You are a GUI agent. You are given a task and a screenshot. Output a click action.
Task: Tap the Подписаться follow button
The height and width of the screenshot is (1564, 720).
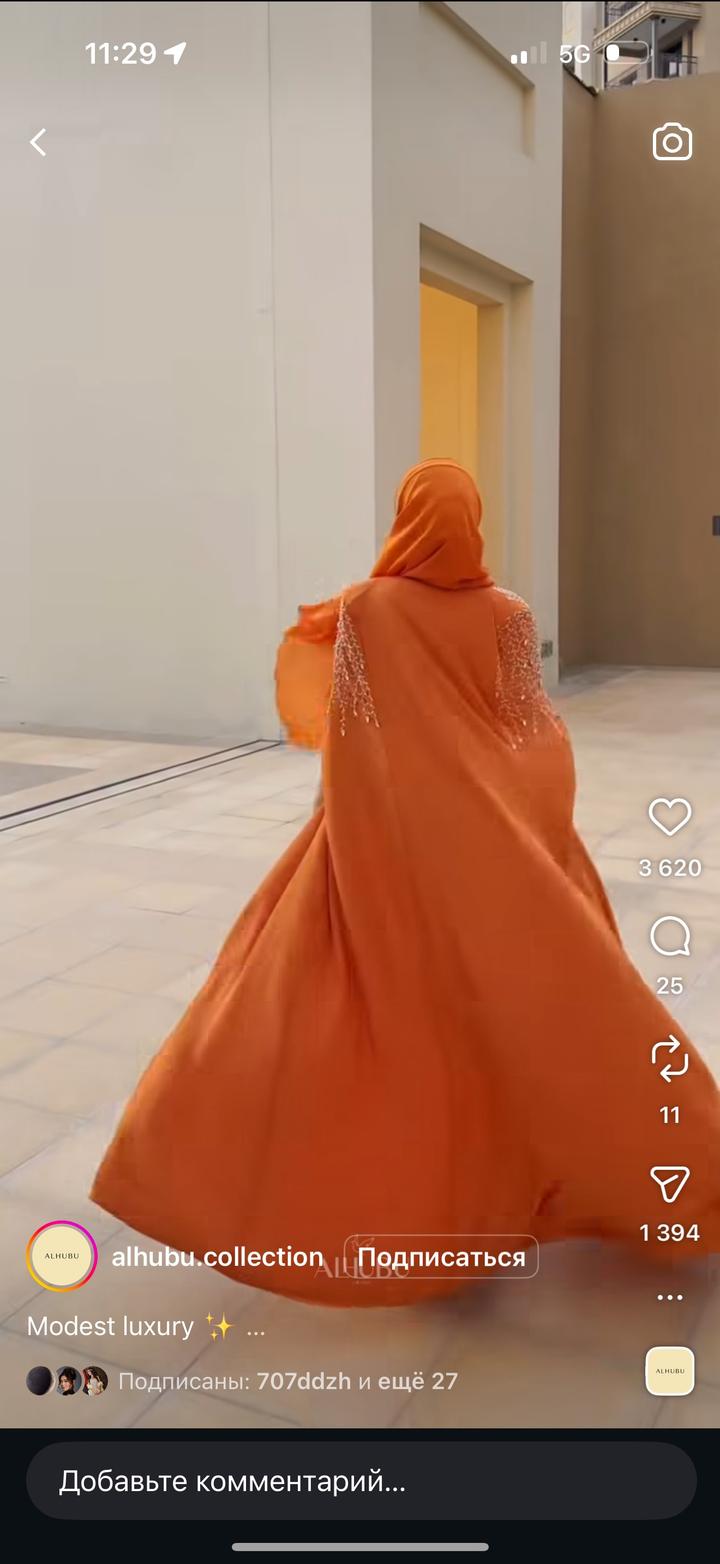tap(441, 1257)
